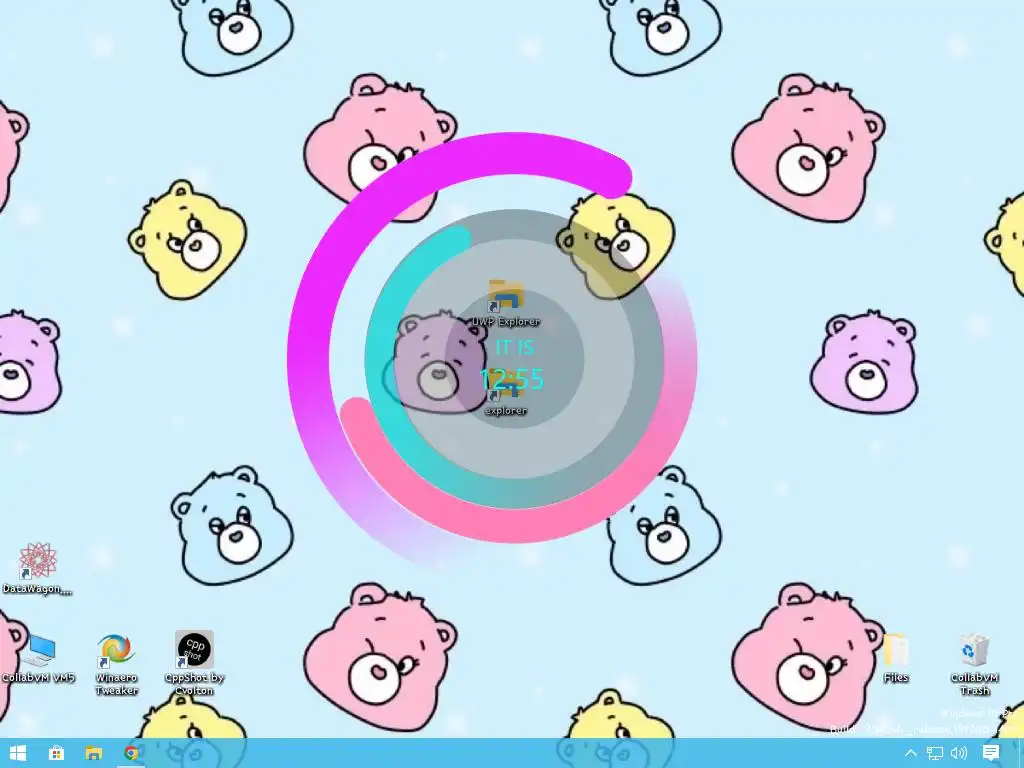The width and height of the screenshot is (1024, 768).
Task: Select the CppShot by Cvolton shortcut
Action: [194, 653]
